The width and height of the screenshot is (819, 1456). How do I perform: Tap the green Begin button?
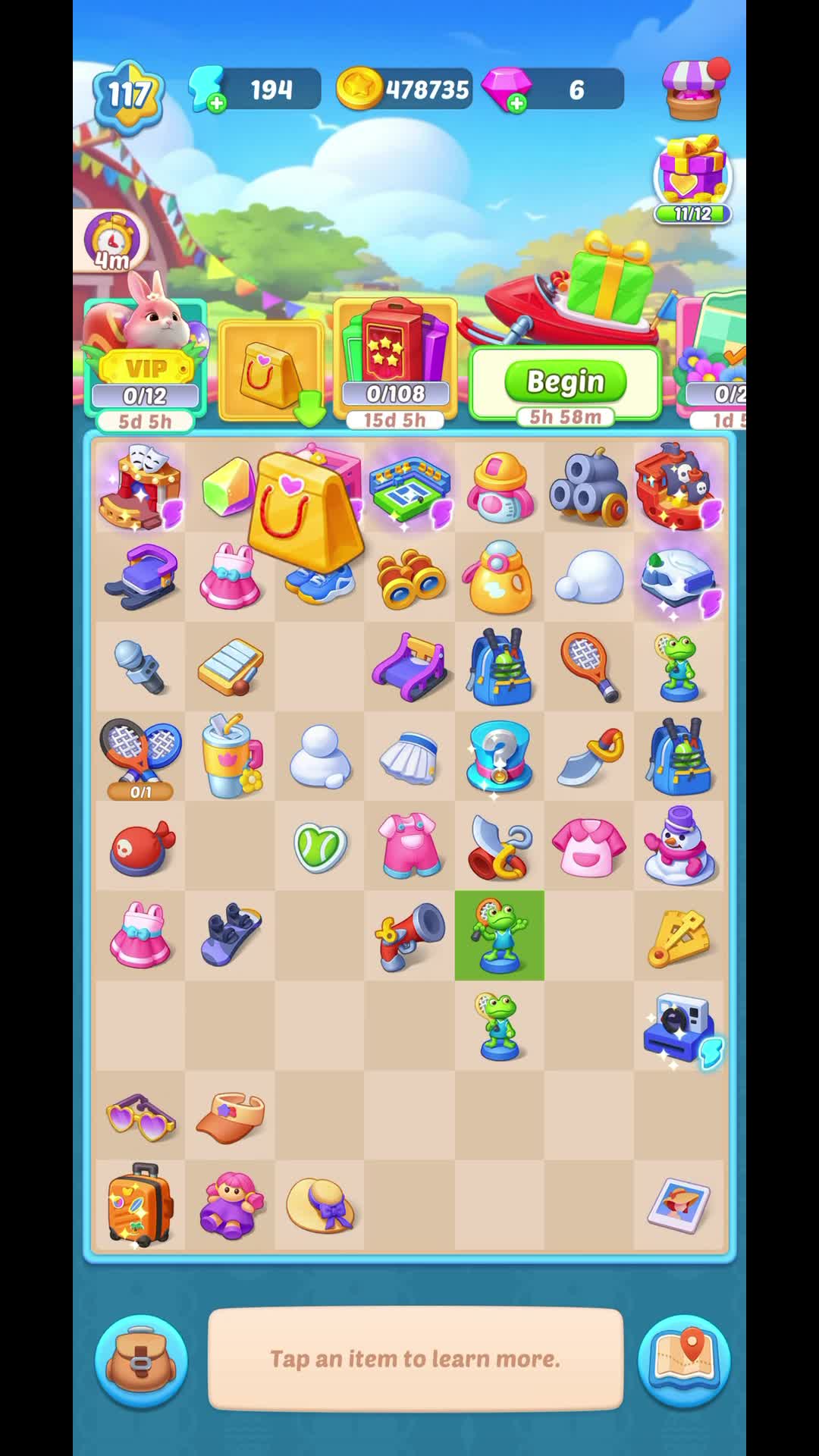point(565,381)
